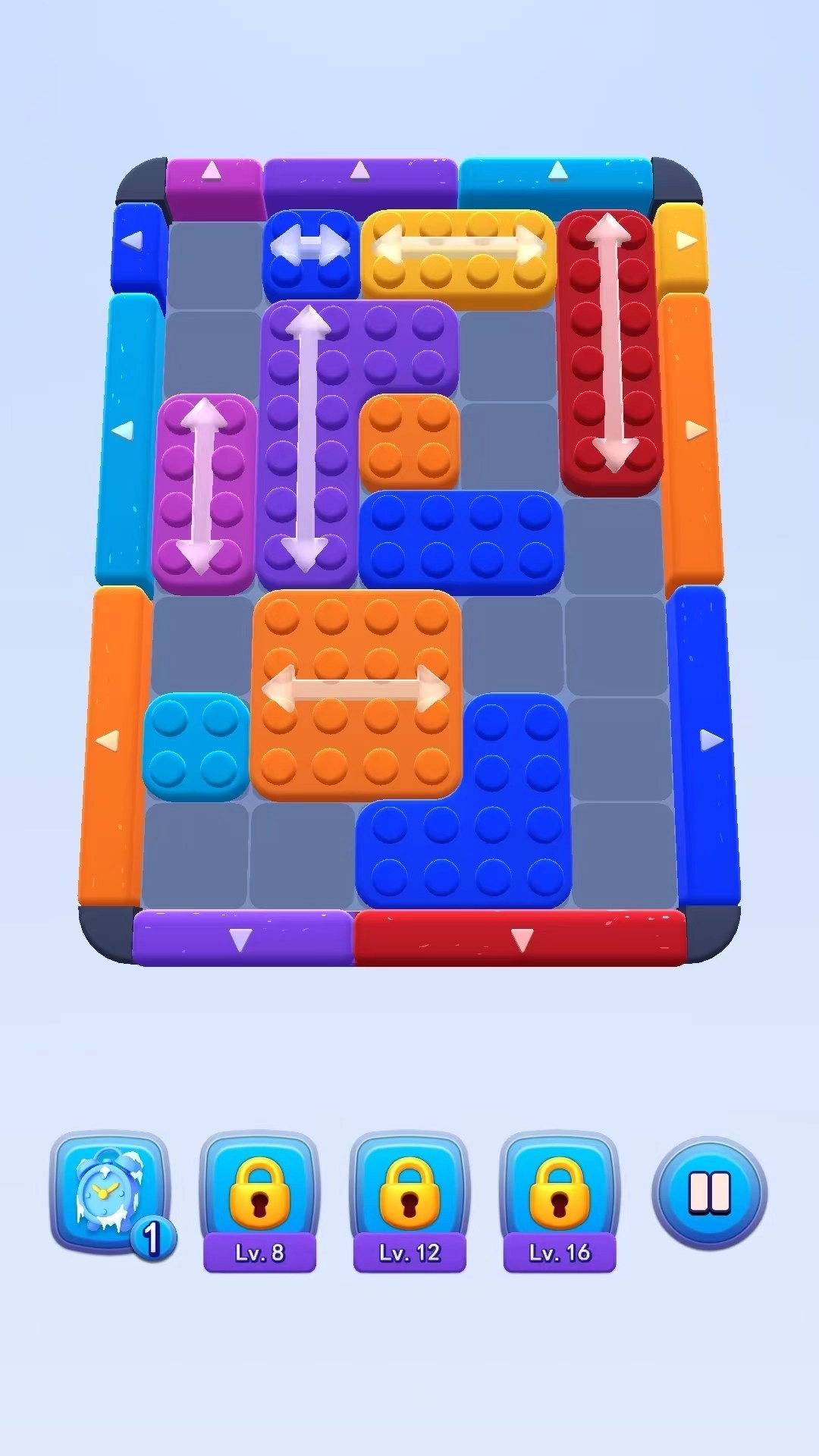The width and height of the screenshot is (819, 1456).
Task: Select the small orange square block
Action: pyautogui.click(x=409, y=441)
